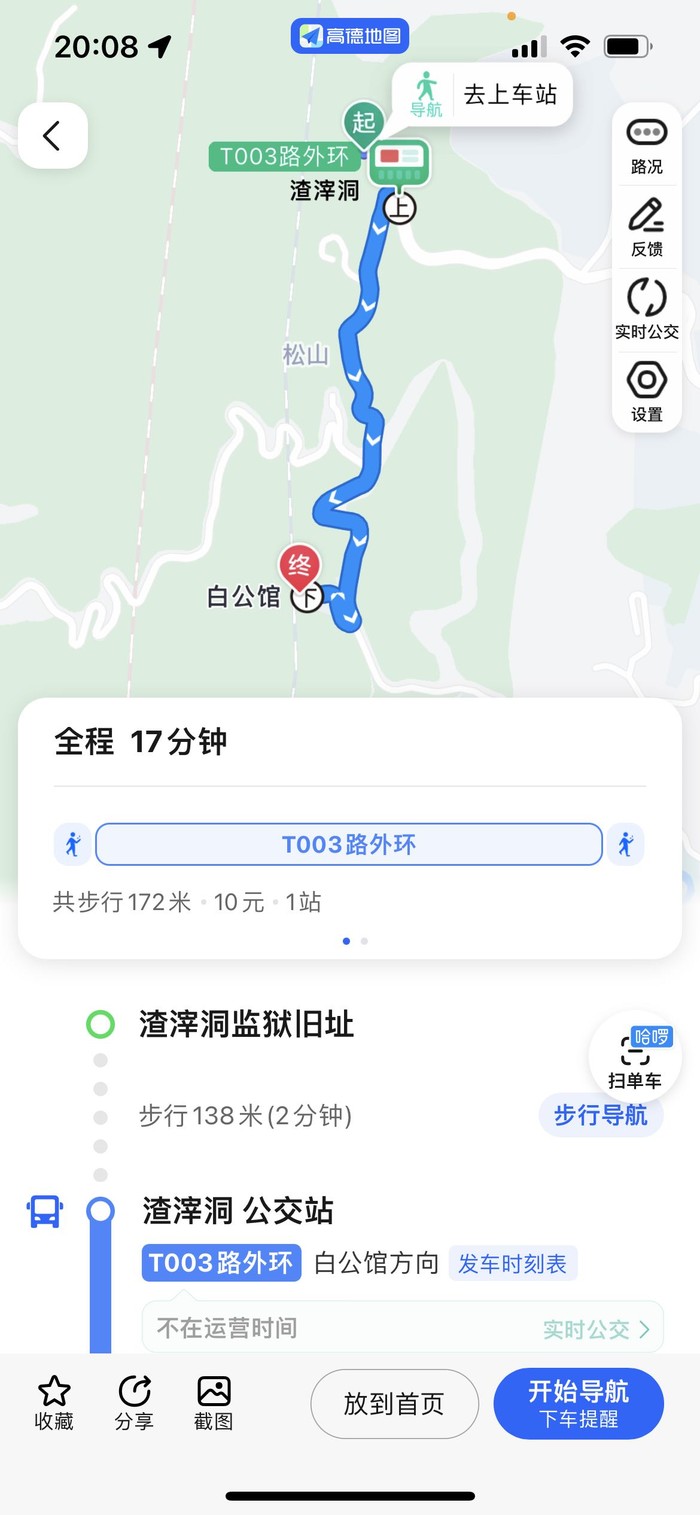Save route with 收藏

pos(54,1403)
